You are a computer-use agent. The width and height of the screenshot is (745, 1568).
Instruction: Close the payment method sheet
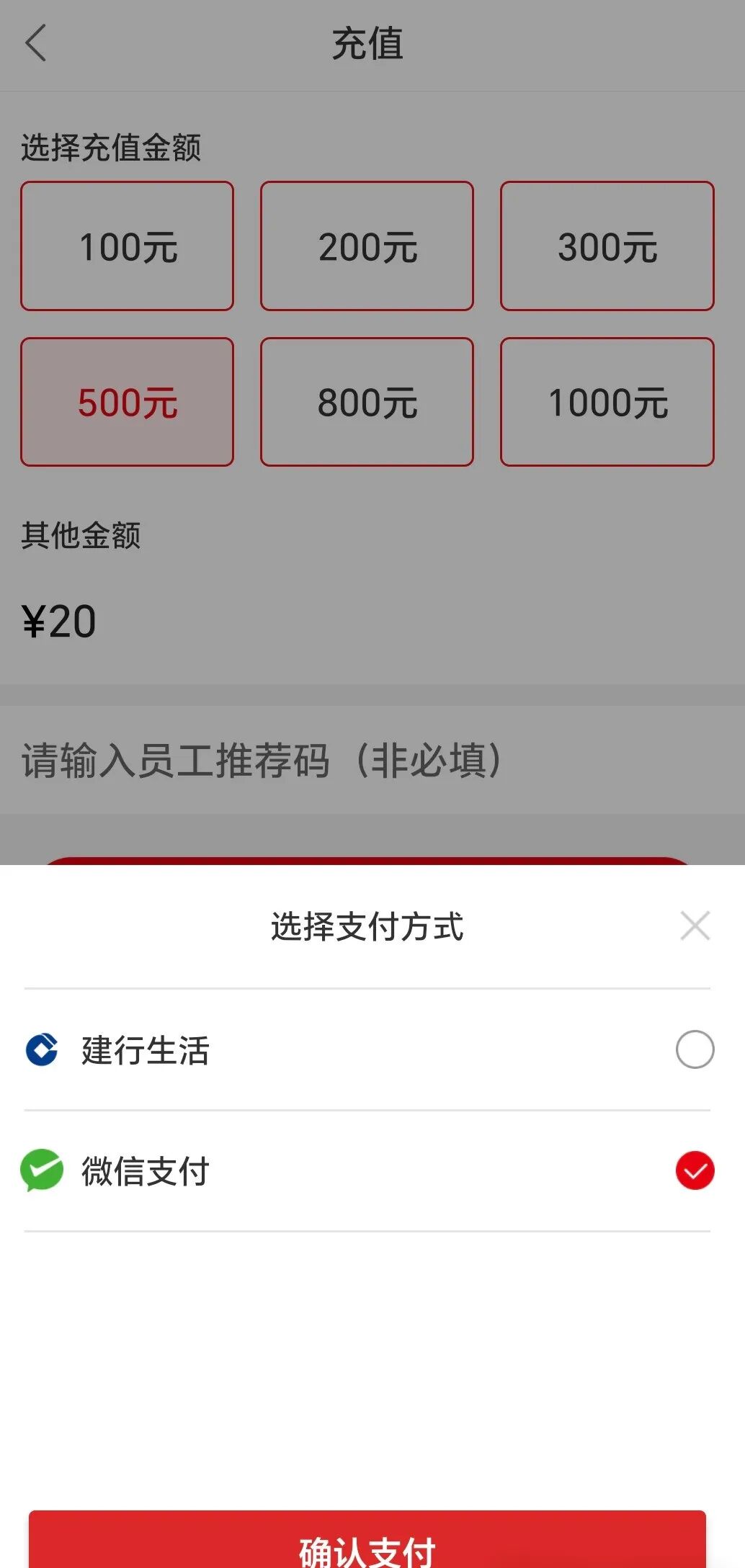tap(695, 926)
